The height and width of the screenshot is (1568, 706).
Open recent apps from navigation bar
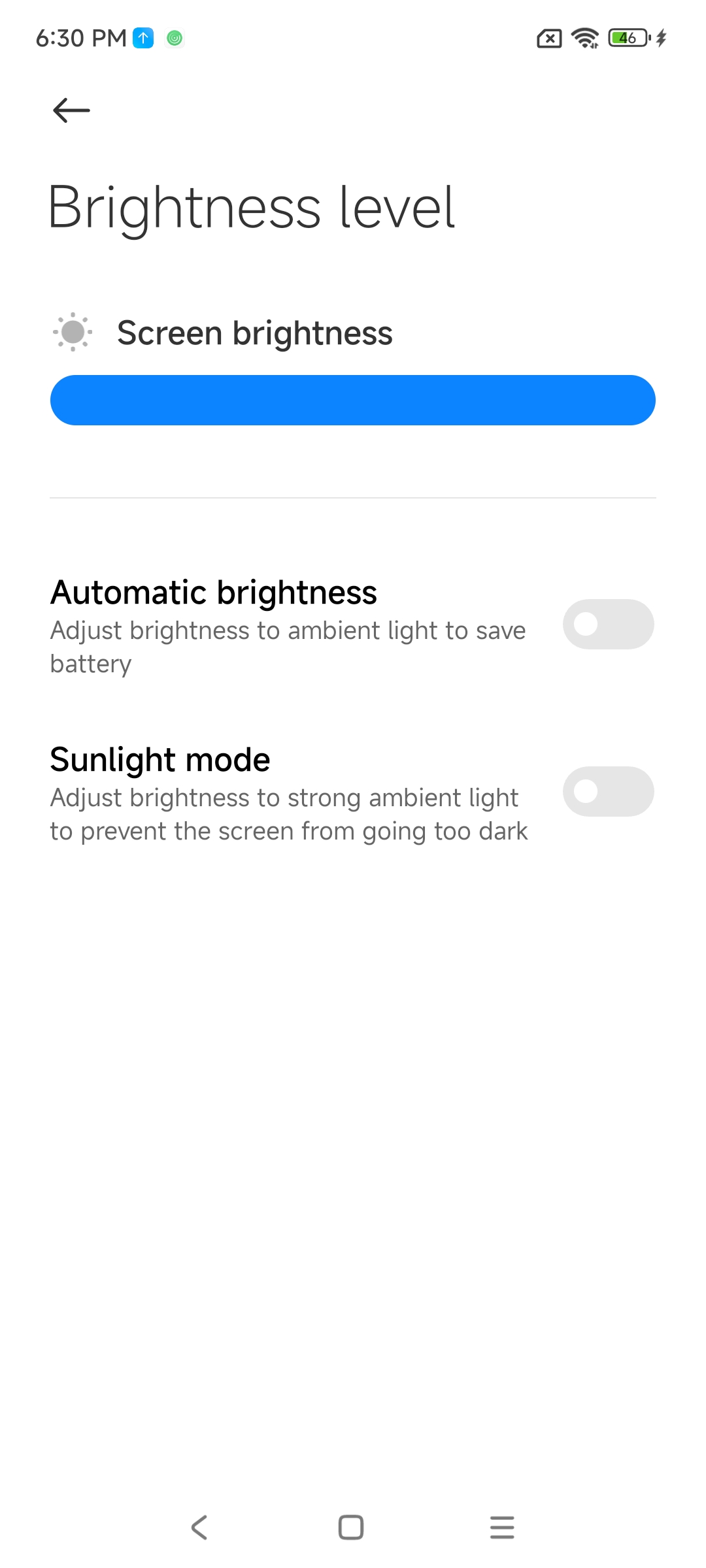coord(502,1527)
